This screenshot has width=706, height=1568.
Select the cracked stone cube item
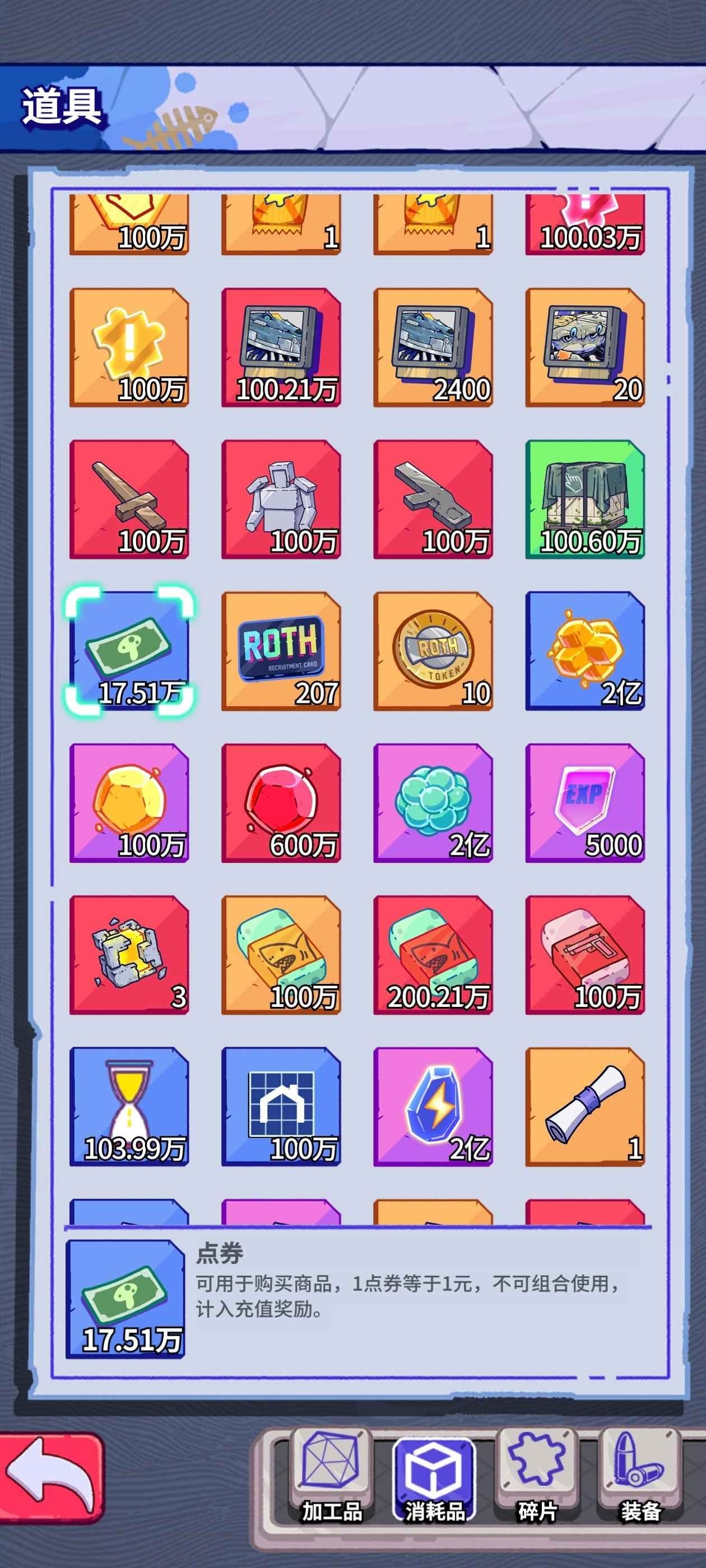click(129, 954)
